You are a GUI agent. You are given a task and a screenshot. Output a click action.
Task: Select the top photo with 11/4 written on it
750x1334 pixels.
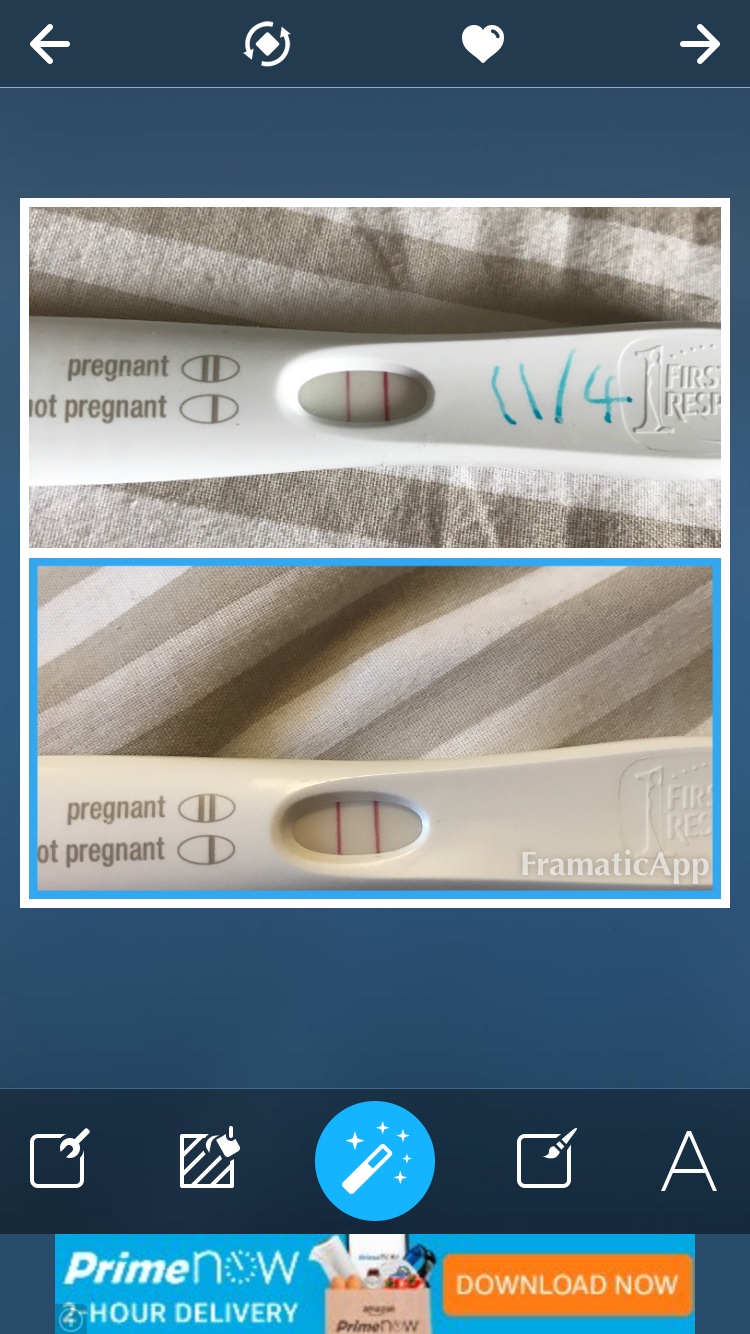[x=374, y=376]
